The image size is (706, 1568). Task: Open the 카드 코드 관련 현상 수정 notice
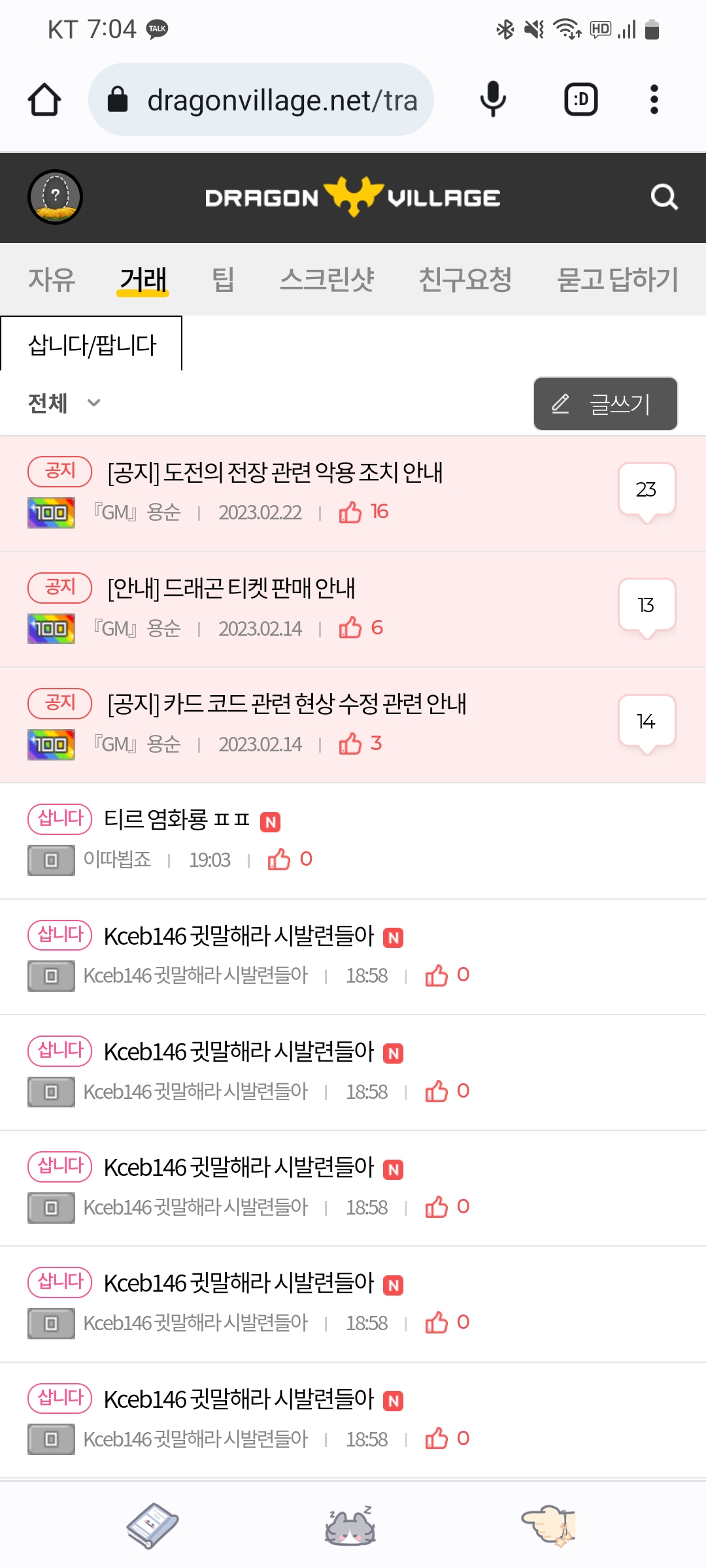click(287, 704)
